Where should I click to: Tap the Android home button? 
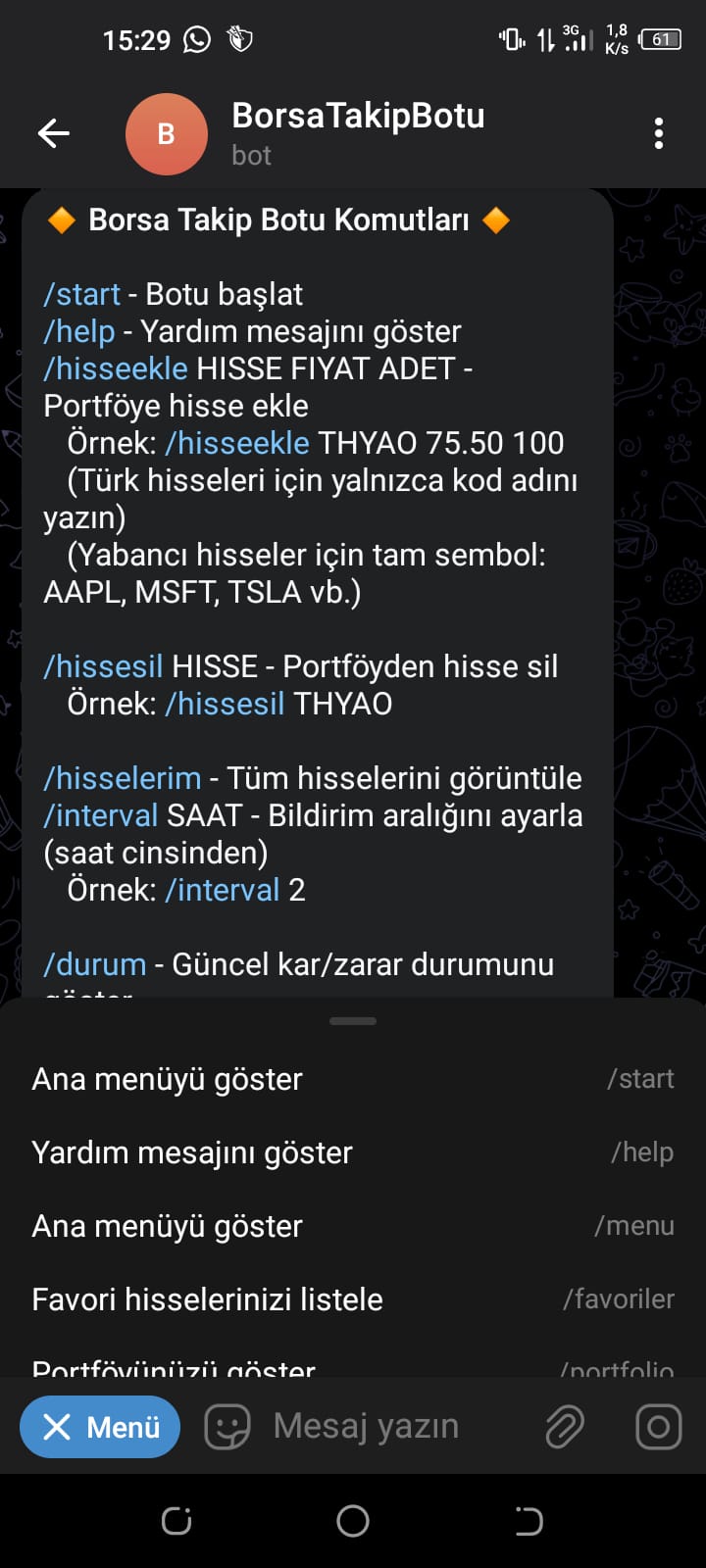pos(352,1521)
